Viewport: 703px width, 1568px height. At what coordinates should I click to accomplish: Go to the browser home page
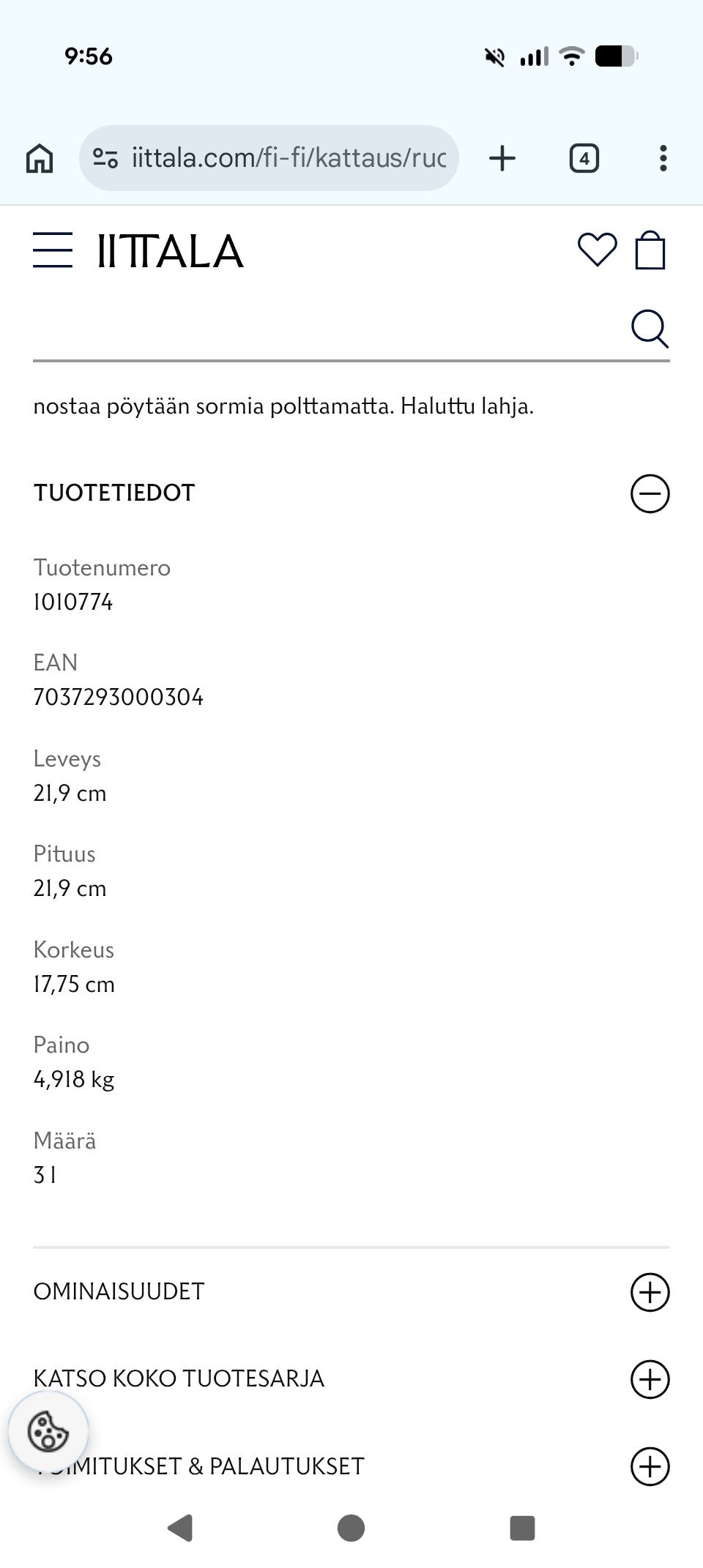pyautogui.click(x=40, y=158)
